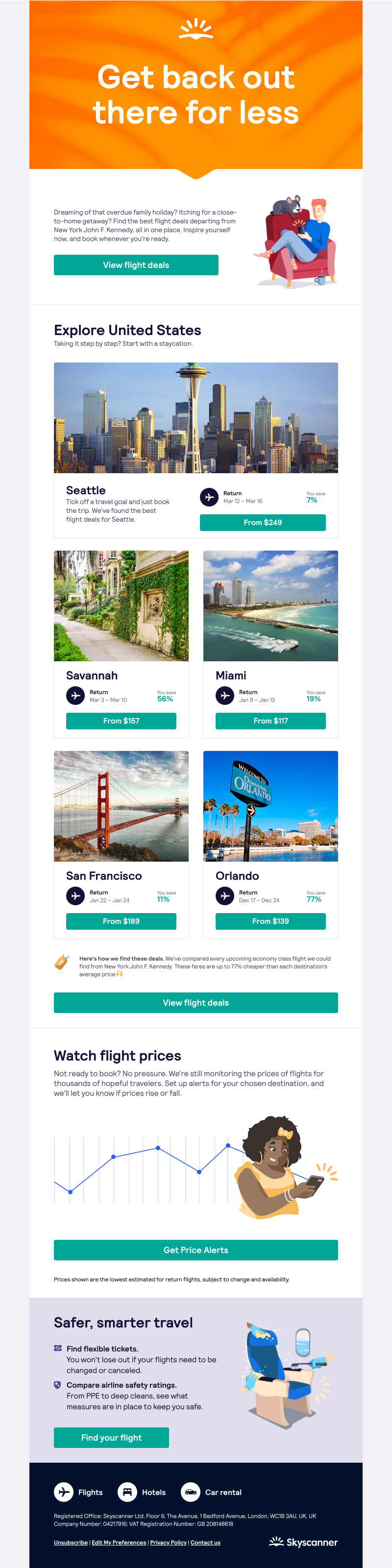View the Privacy Policy
This screenshot has width=392, height=1568.
(168, 1543)
